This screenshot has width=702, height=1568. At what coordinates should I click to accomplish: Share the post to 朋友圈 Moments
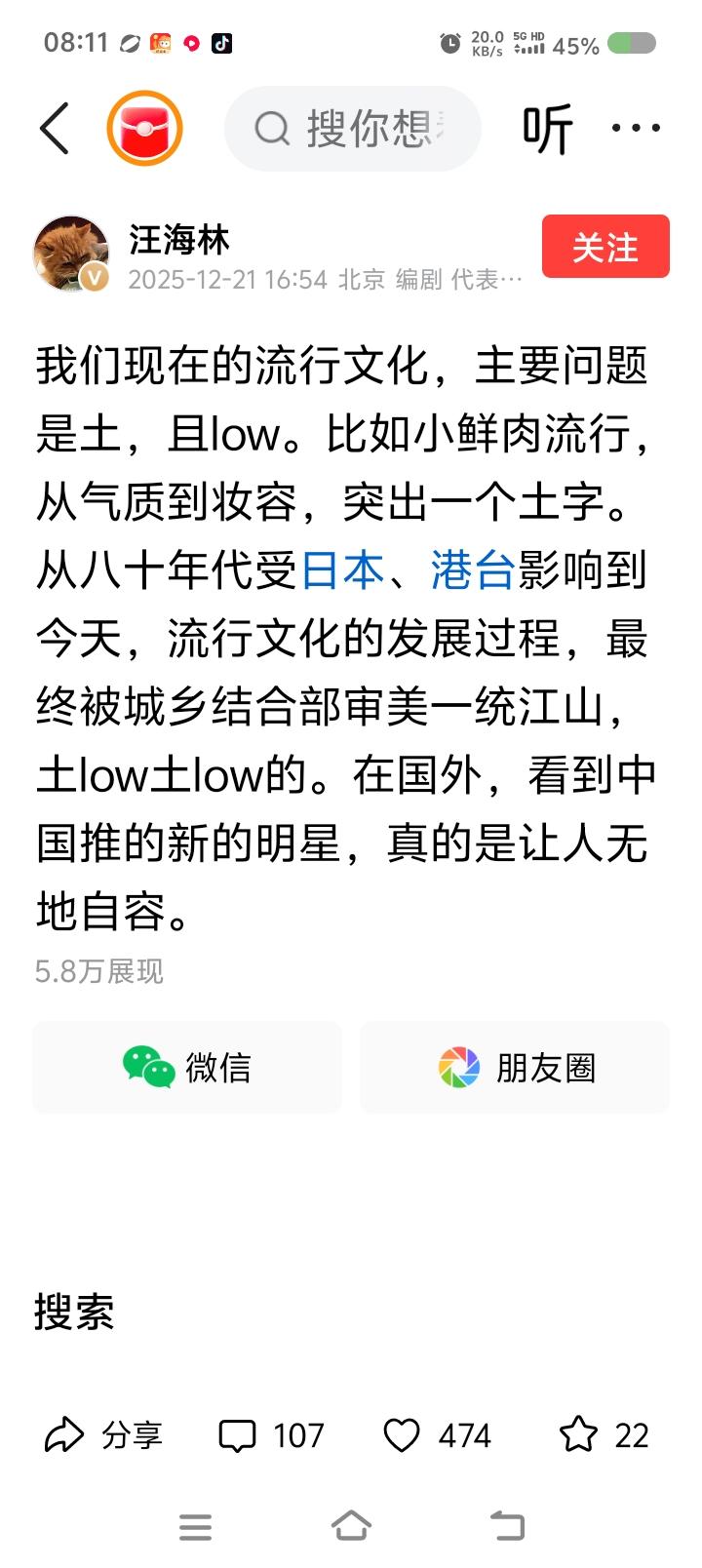[515, 1068]
